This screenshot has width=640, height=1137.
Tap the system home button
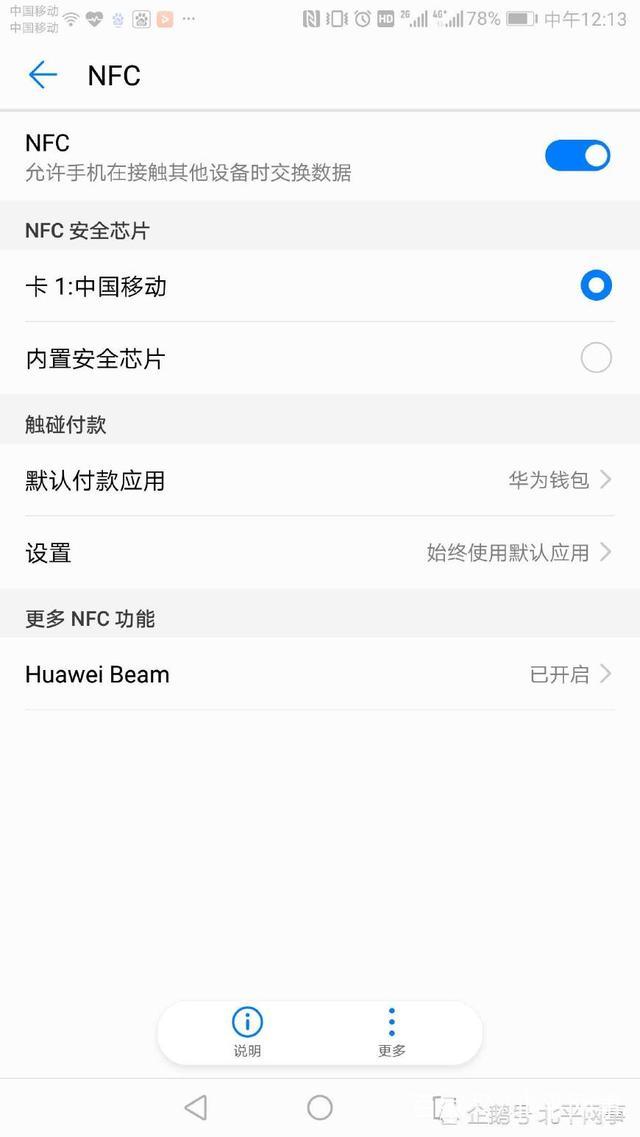[320, 1107]
